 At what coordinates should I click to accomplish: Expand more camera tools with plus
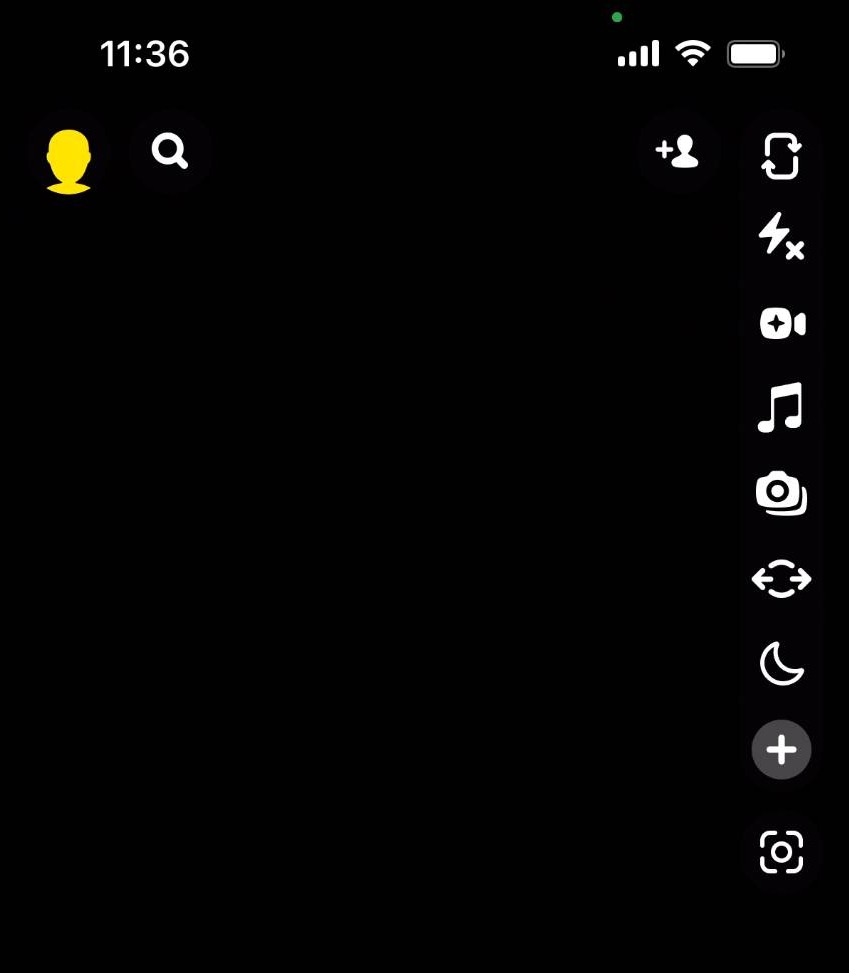point(781,749)
